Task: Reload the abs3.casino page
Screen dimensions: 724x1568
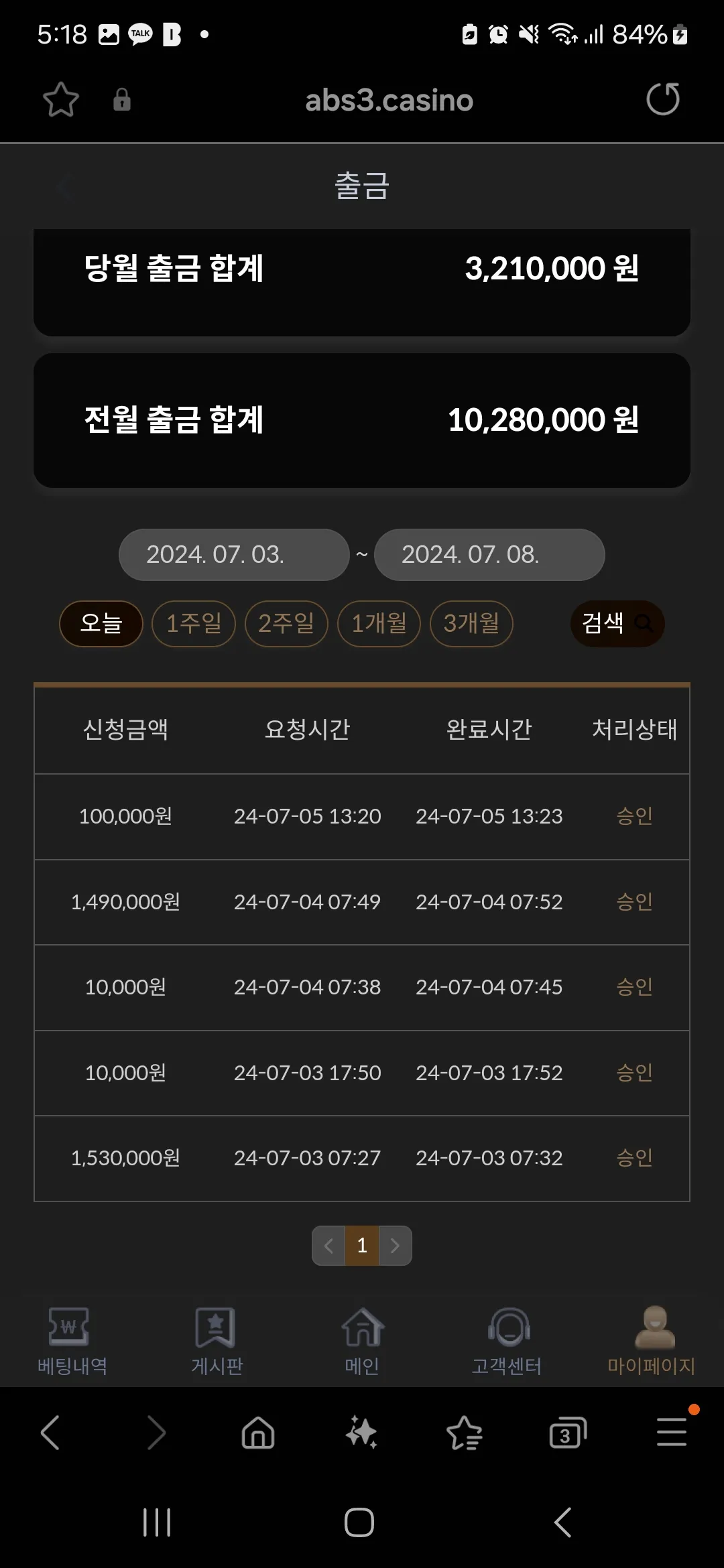Action: pos(662,99)
